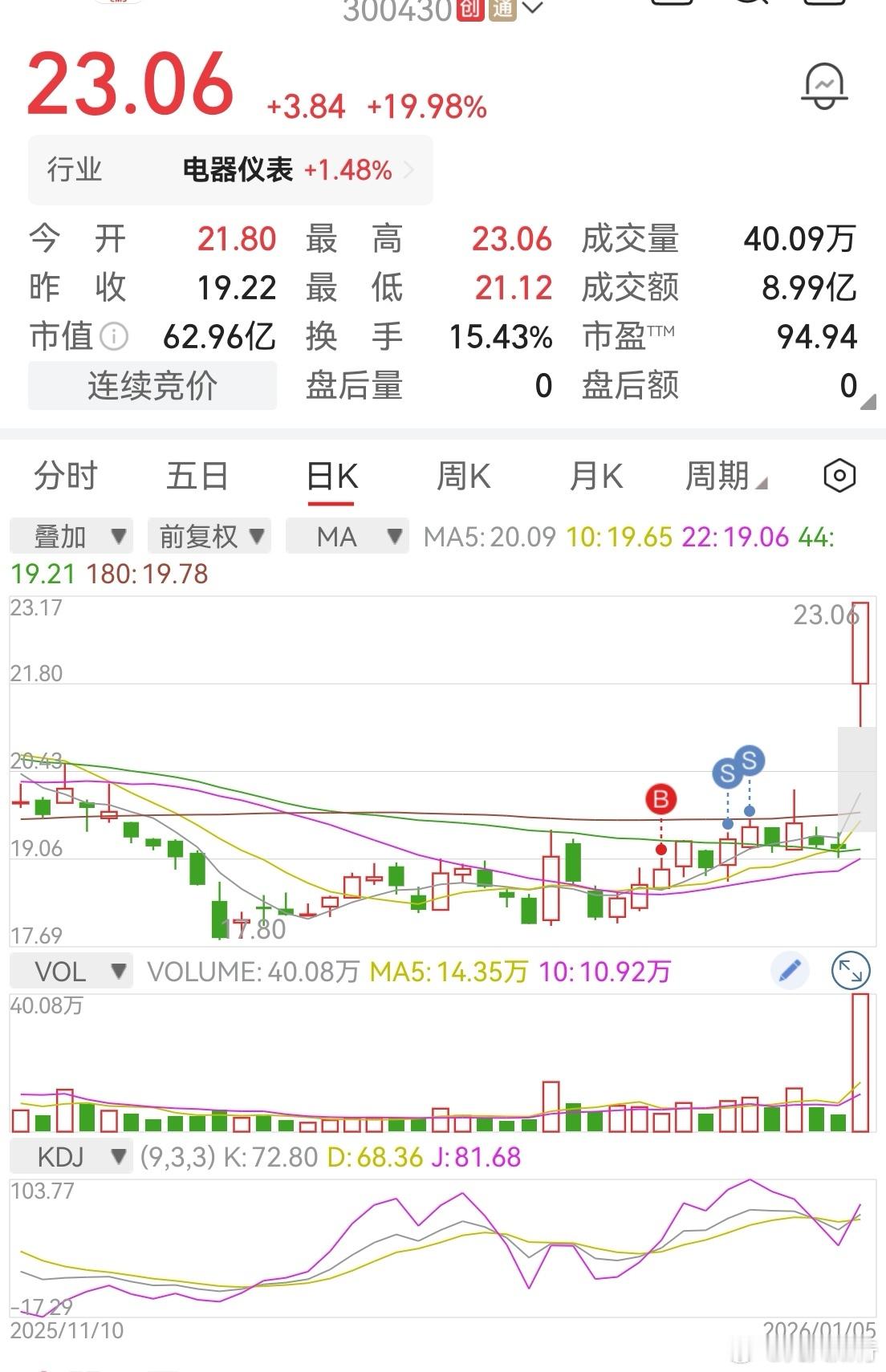Click the market cap info icon
886x1372 pixels.
pos(112,338)
